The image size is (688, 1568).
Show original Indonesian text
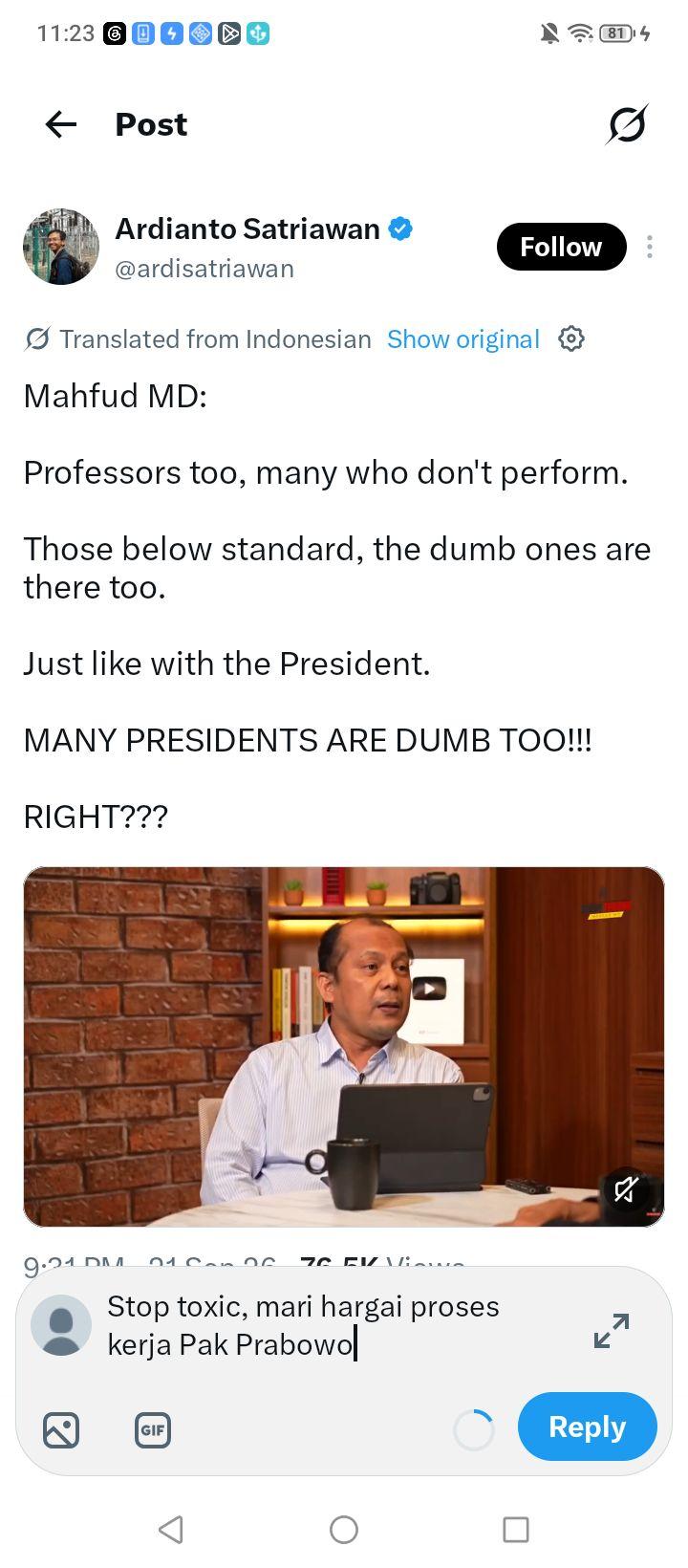coord(463,339)
